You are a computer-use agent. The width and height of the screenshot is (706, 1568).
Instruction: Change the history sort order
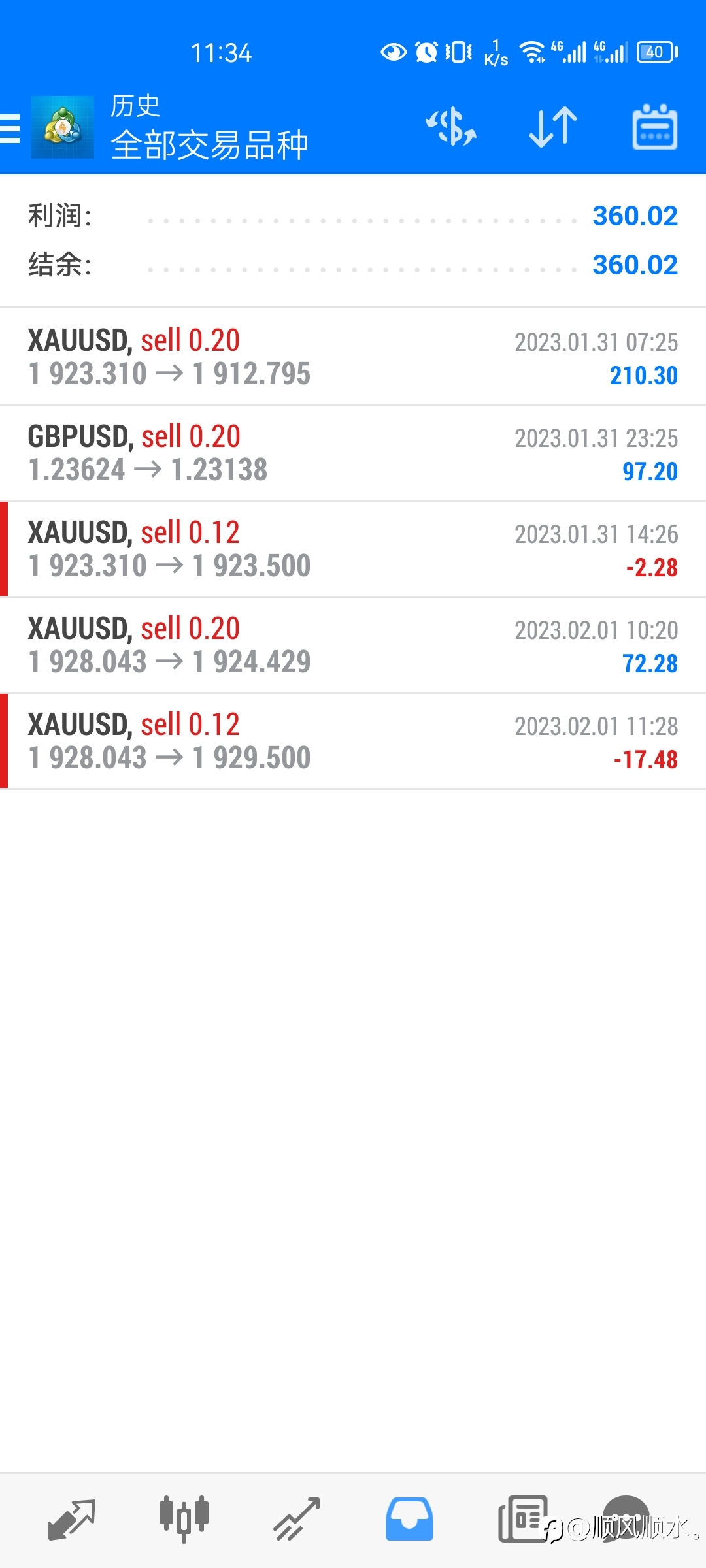click(x=553, y=127)
